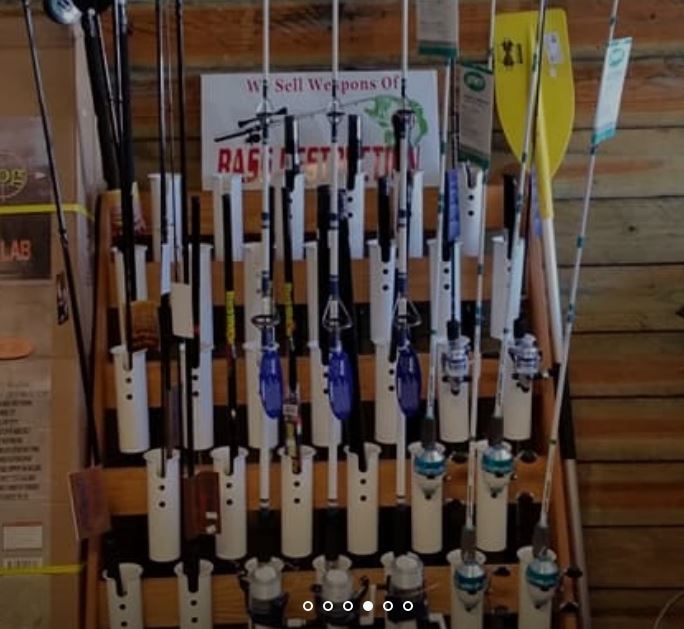
Task: Show the fifth slide via its dot
Action: coord(388,606)
